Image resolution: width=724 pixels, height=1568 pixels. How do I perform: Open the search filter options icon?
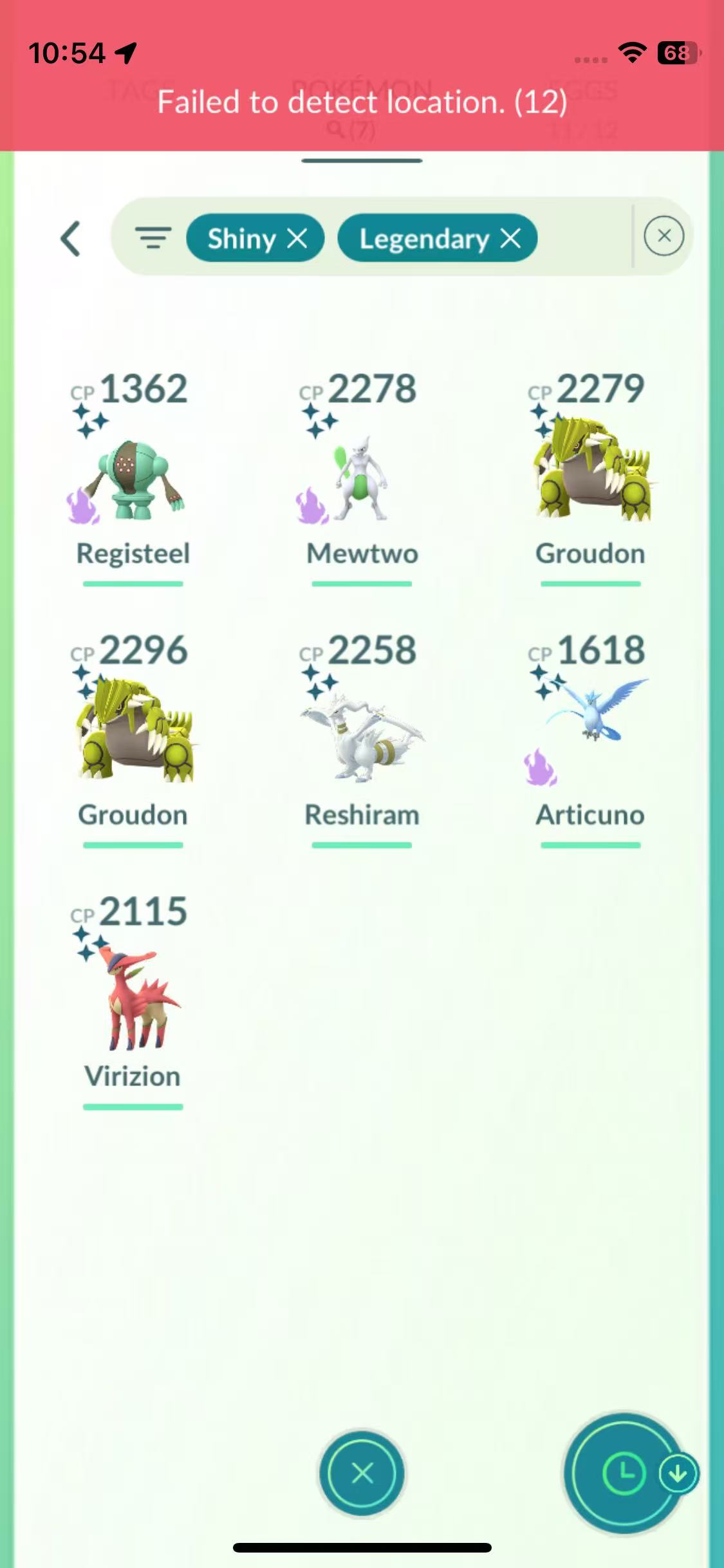click(153, 238)
